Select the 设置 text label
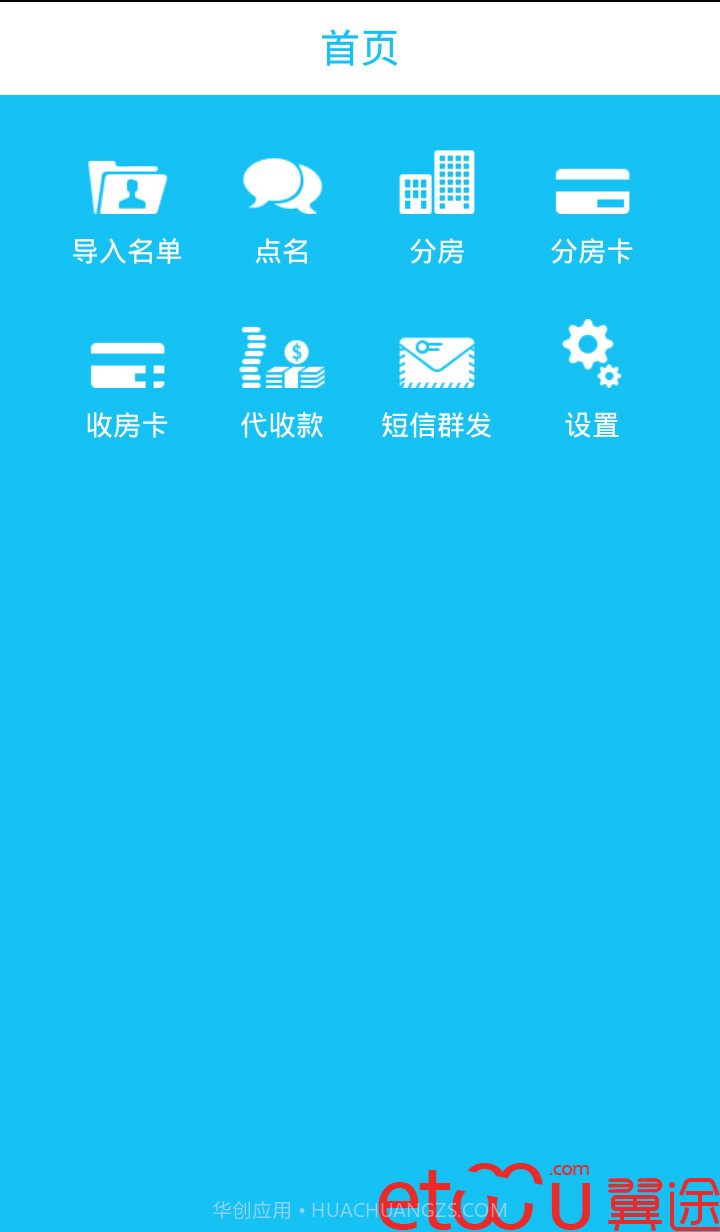Image resolution: width=720 pixels, height=1232 pixels. coord(592,425)
